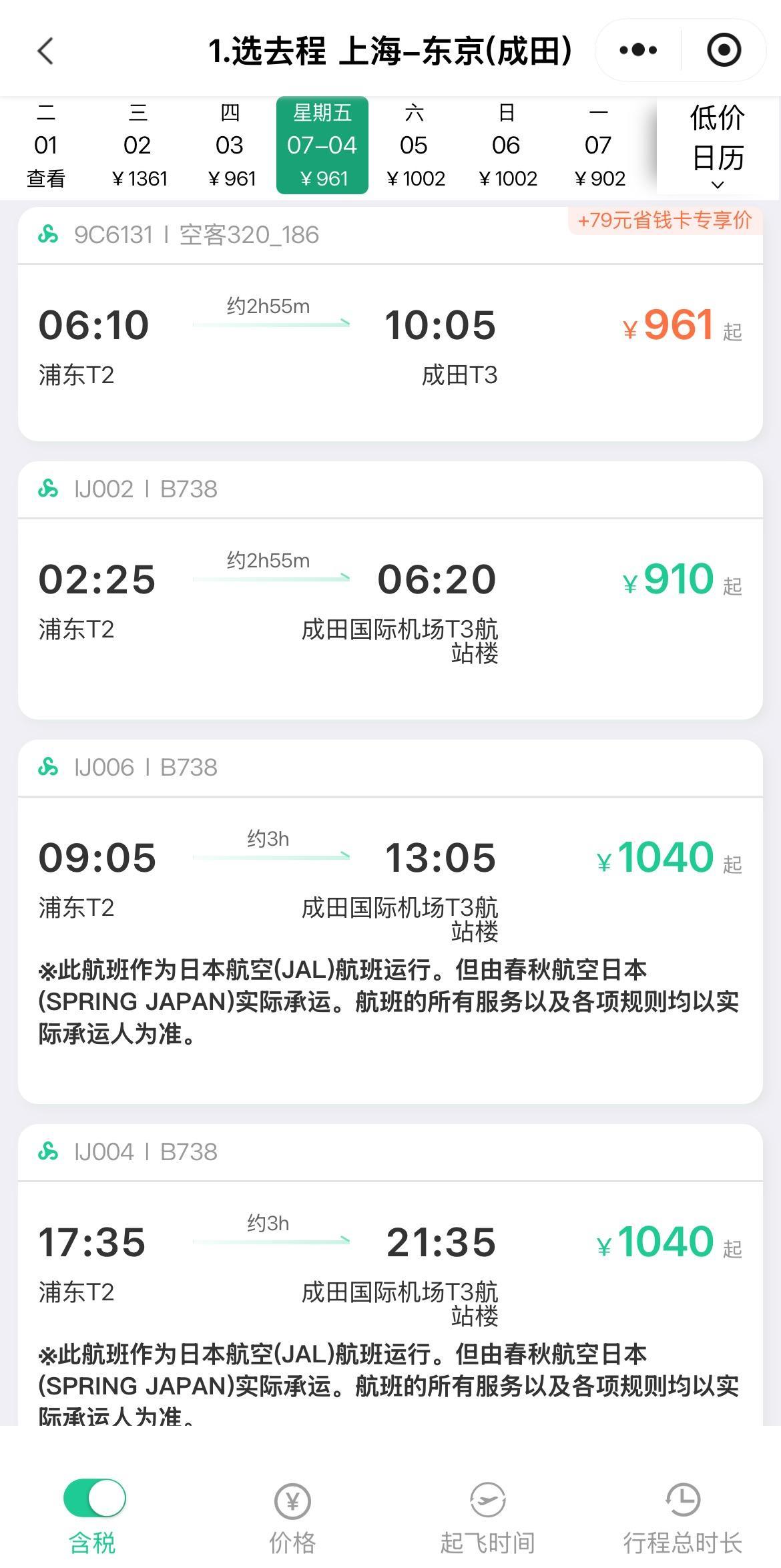The height and width of the screenshot is (1568, 781).
Task: Select Monday 07 at ¥902
Action: pyautogui.click(x=599, y=146)
